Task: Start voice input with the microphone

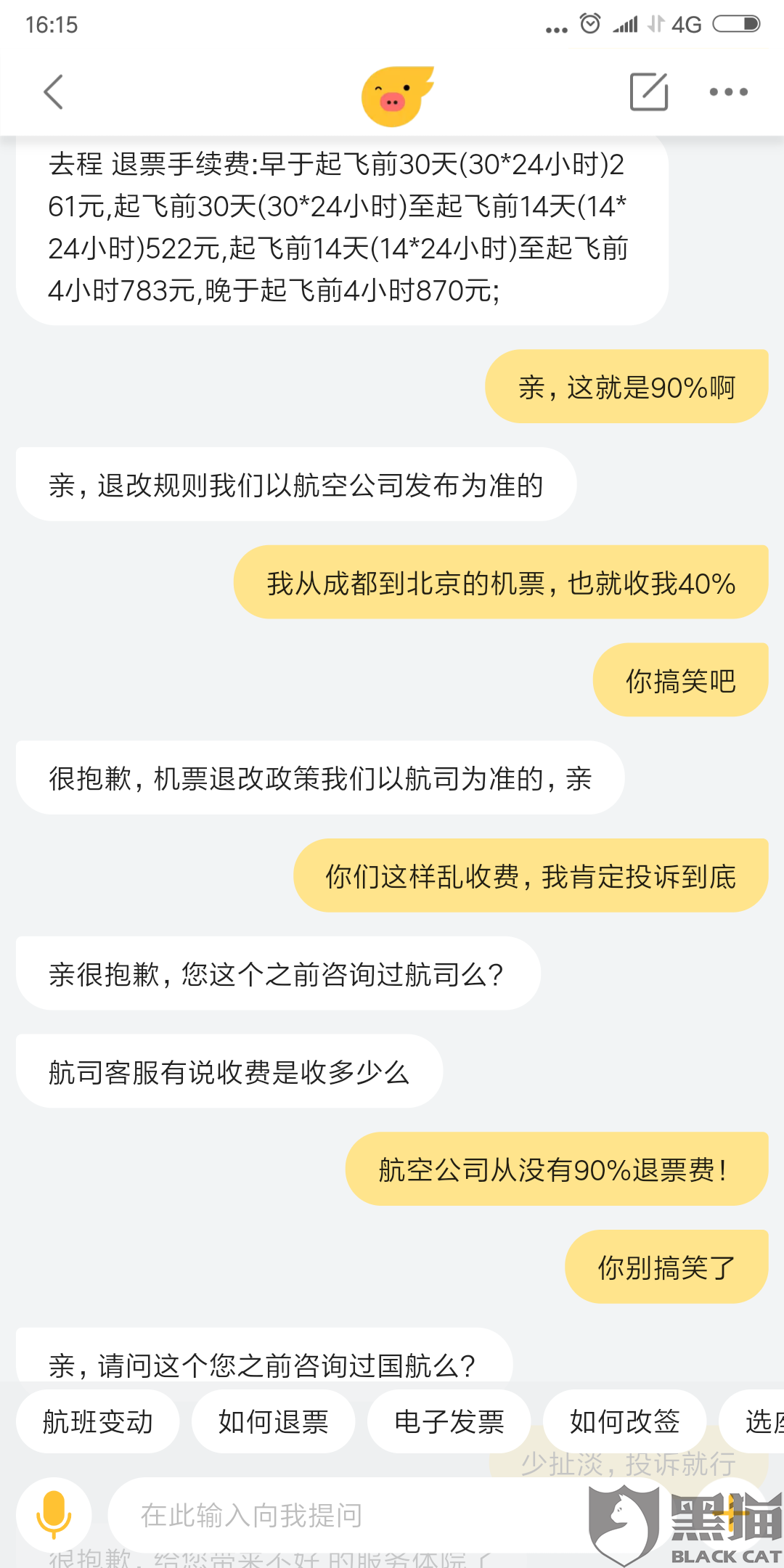Action: click(54, 1514)
